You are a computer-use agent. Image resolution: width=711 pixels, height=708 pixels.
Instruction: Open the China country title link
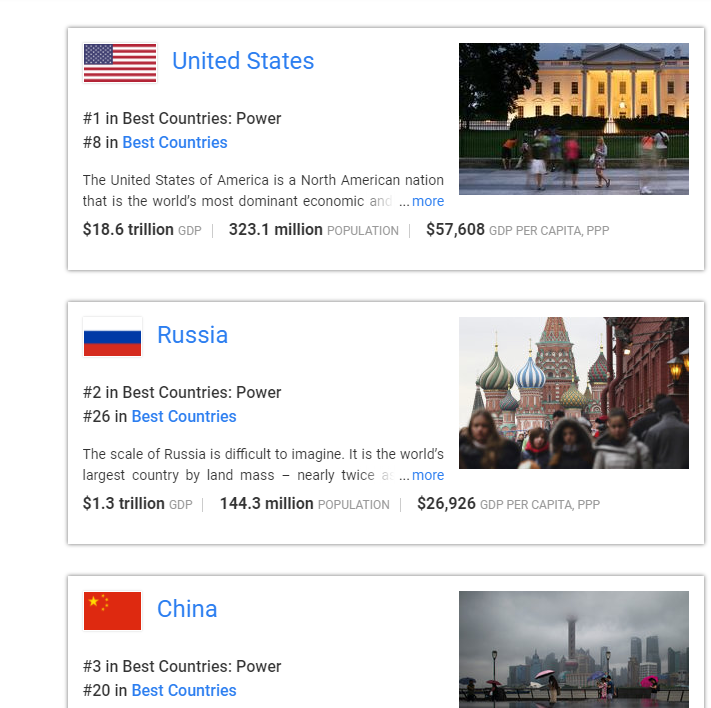[x=187, y=609]
